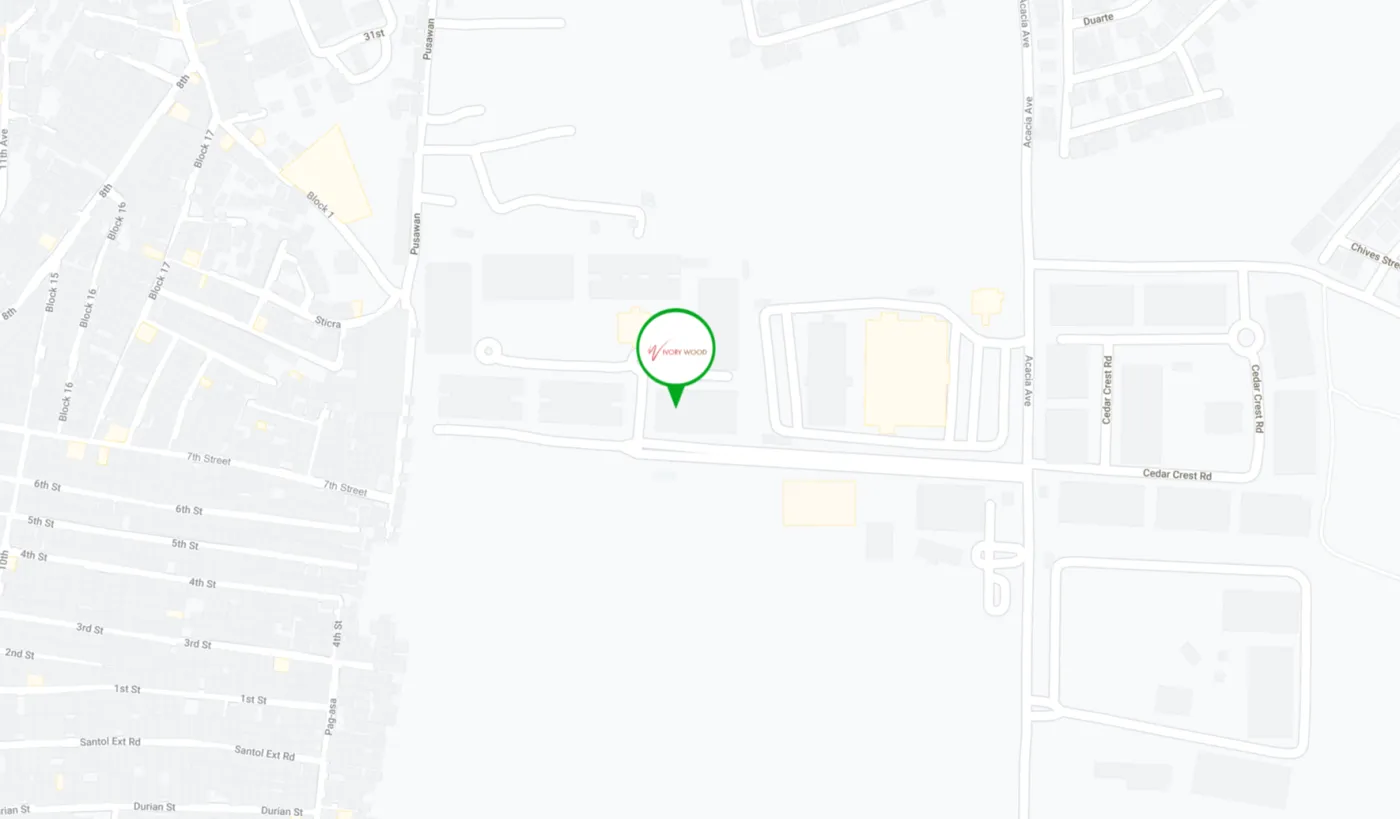Tap the Ivory Wood map marker
This screenshot has height=819, width=1400.
tap(675, 349)
